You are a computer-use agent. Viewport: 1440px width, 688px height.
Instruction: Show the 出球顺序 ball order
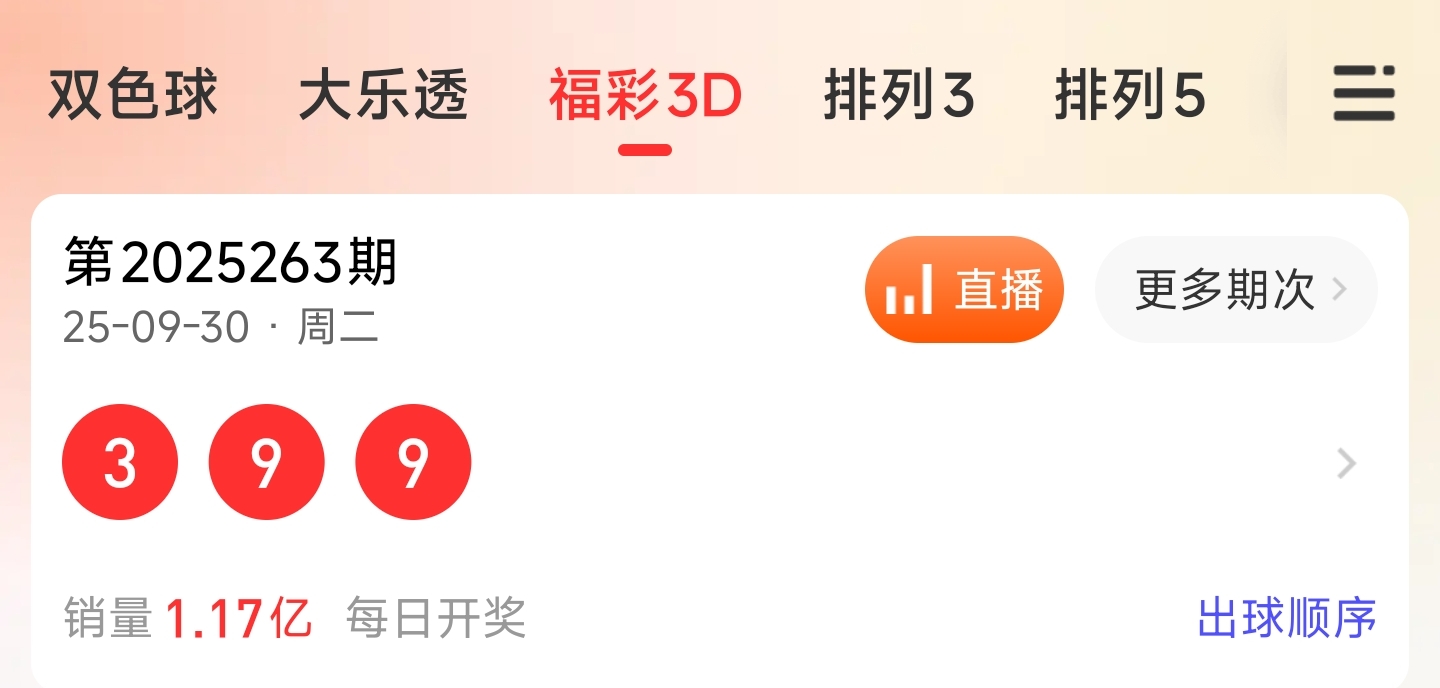[x=1287, y=618]
